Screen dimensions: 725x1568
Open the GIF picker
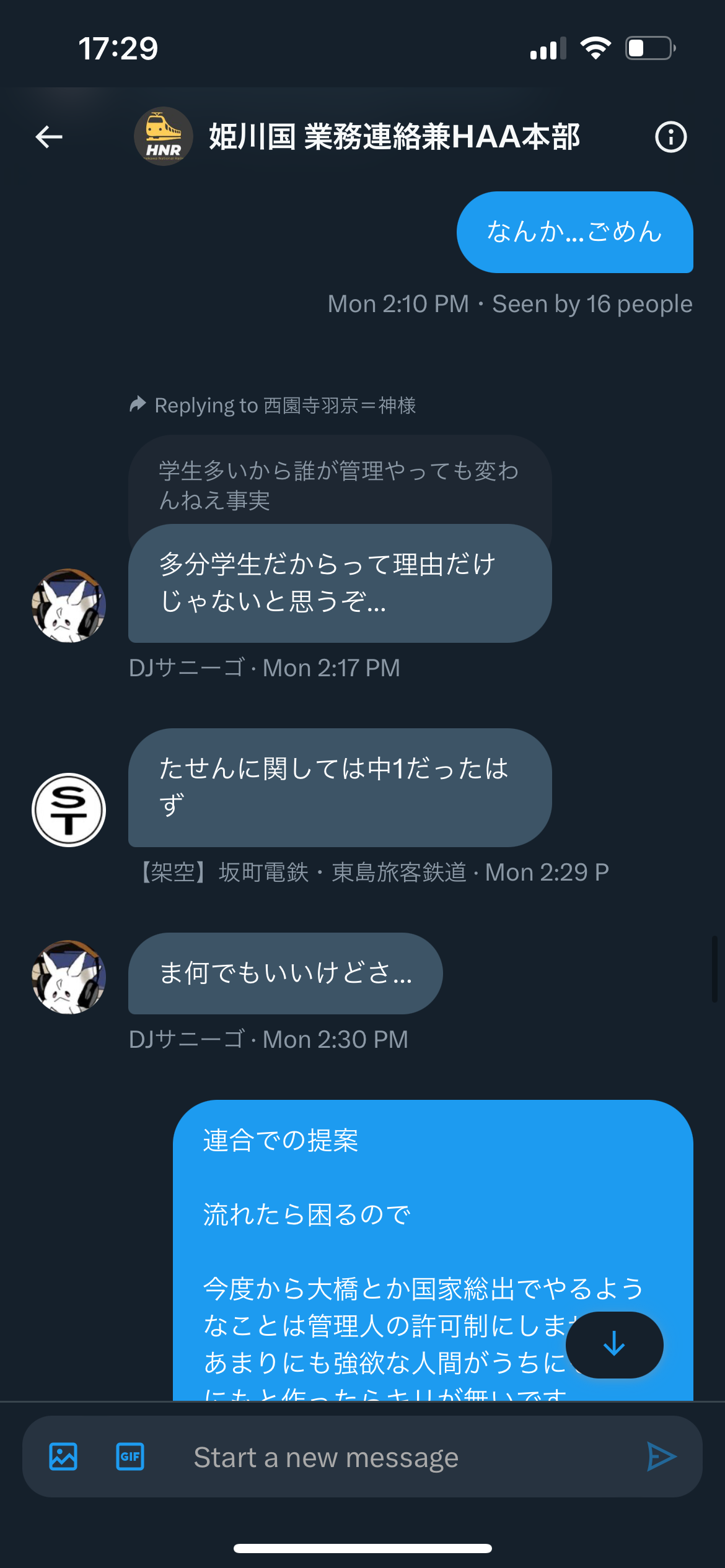[130, 1457]
